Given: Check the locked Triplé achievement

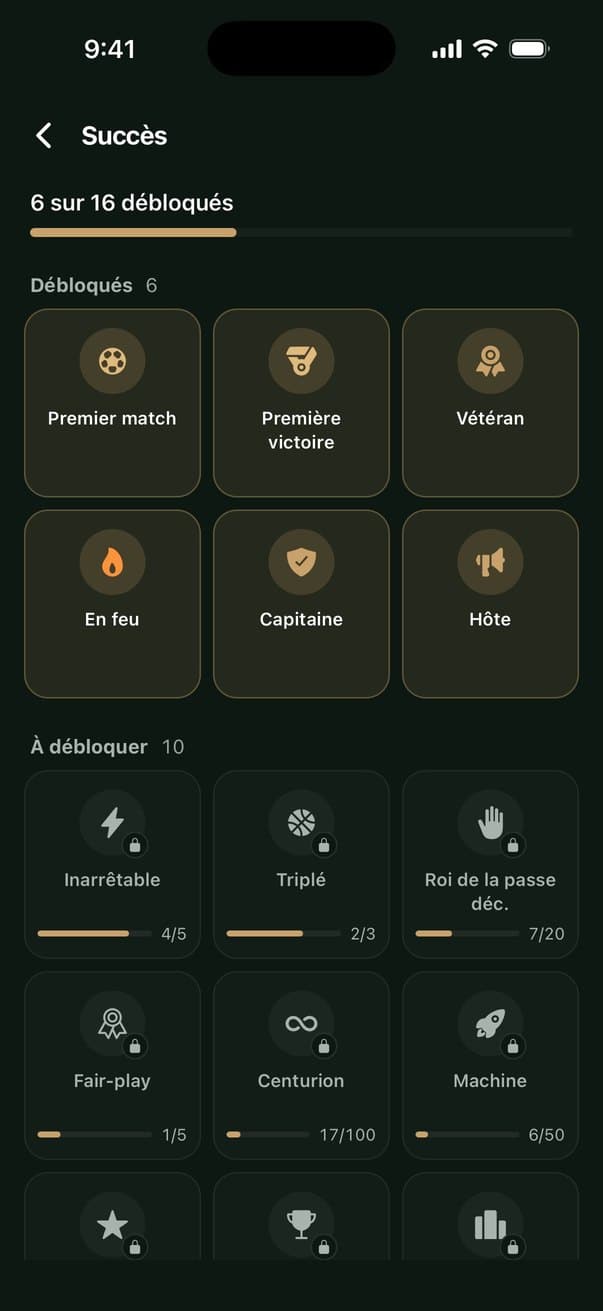Looking at the screenshot, I should [301, 865].
